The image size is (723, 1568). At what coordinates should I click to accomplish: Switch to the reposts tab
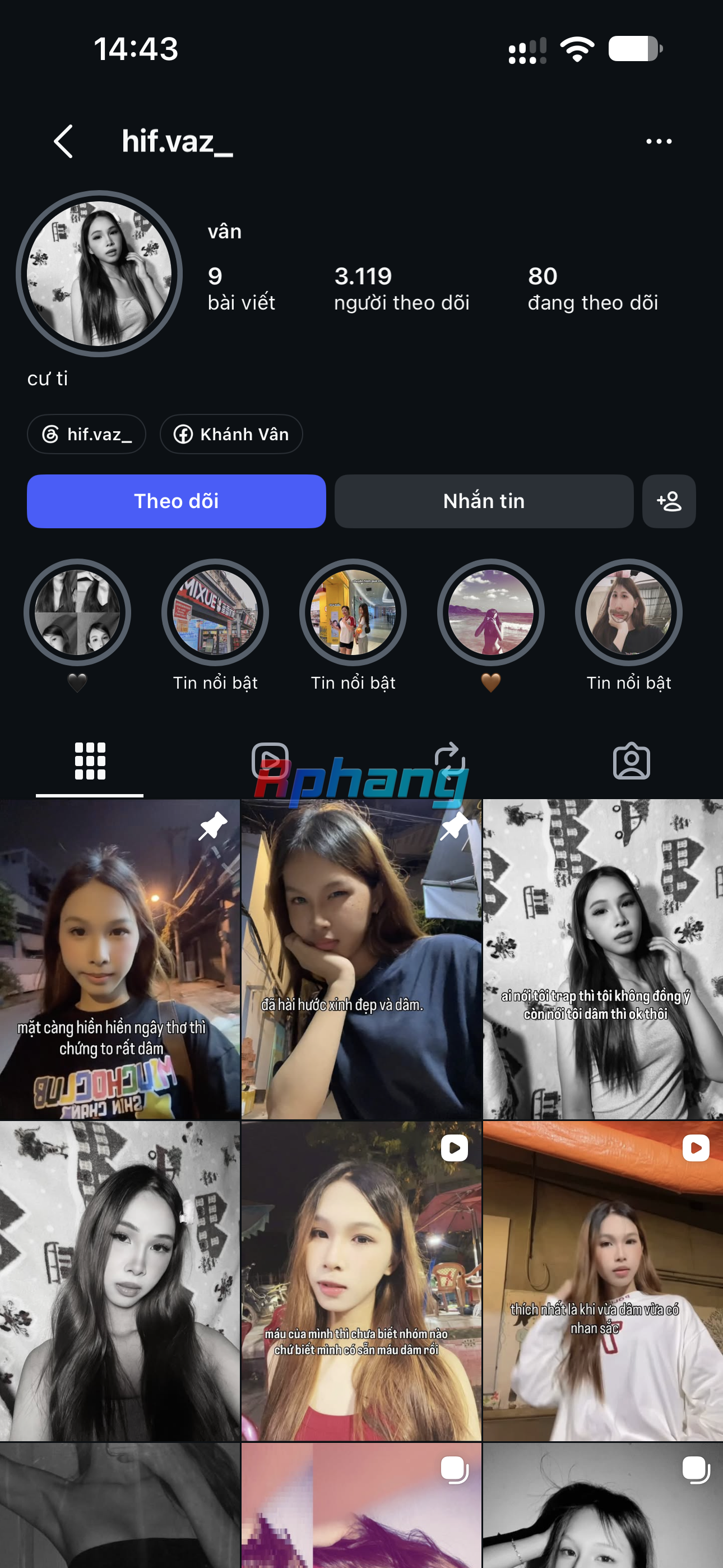(451, 761)
